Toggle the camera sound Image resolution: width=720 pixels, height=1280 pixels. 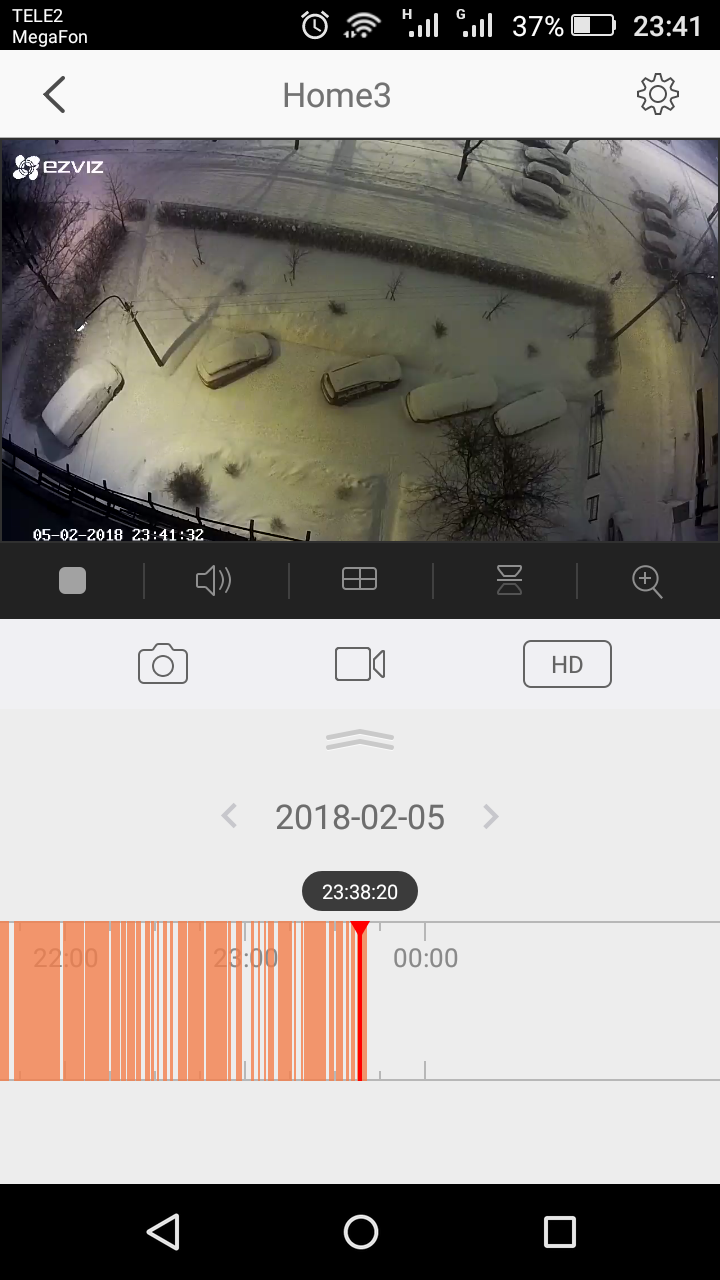click(x=214, y=581)
